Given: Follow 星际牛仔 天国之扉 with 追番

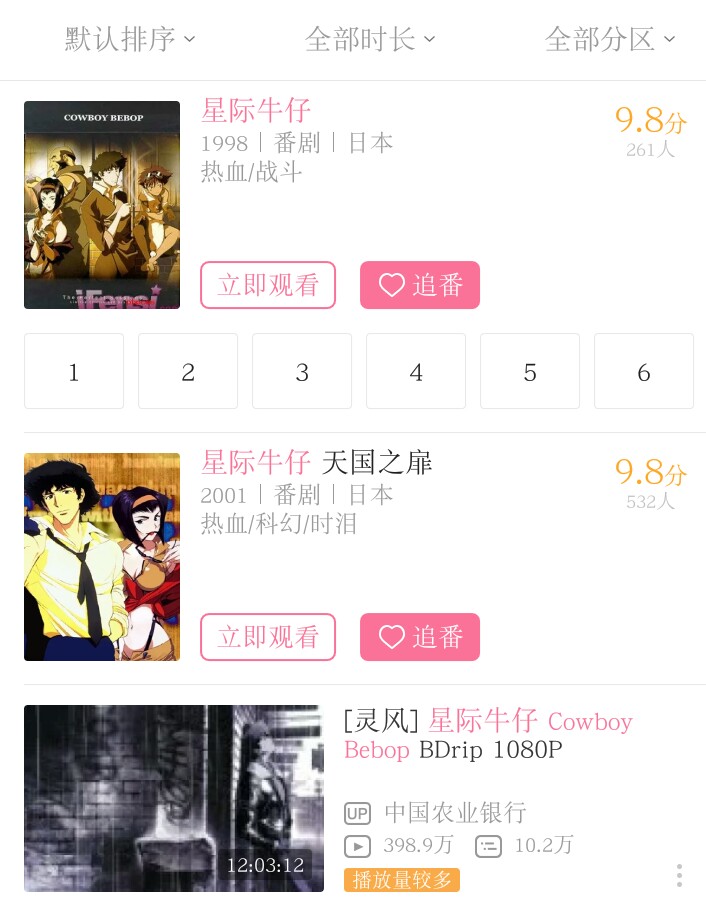Looking at the screenshot, I should pos(420,637).
